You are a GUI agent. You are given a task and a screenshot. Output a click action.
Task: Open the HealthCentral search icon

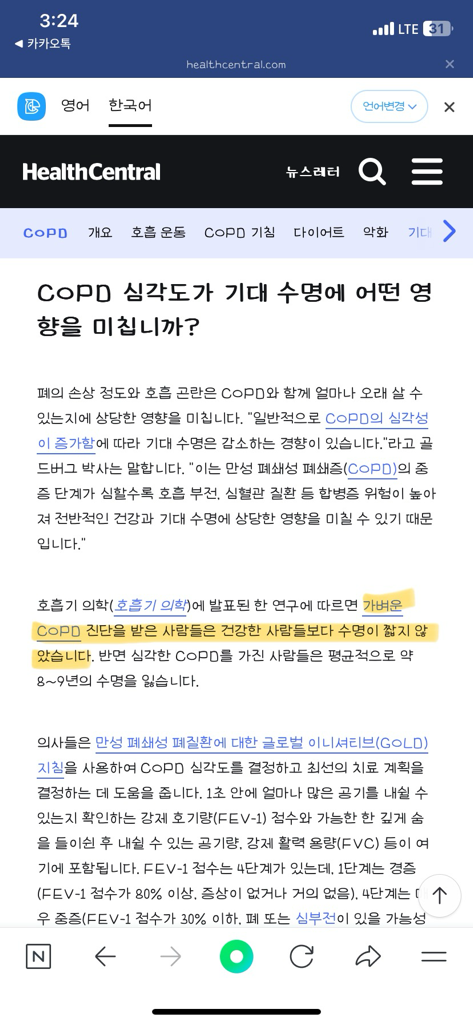pyautogui.click(x=372, y=172)
